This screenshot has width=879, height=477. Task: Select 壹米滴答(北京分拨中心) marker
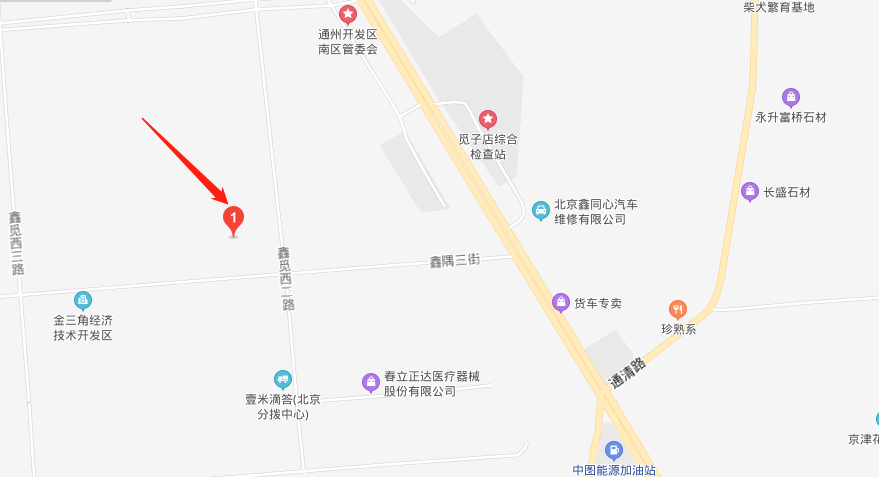[x=283, y=379]
